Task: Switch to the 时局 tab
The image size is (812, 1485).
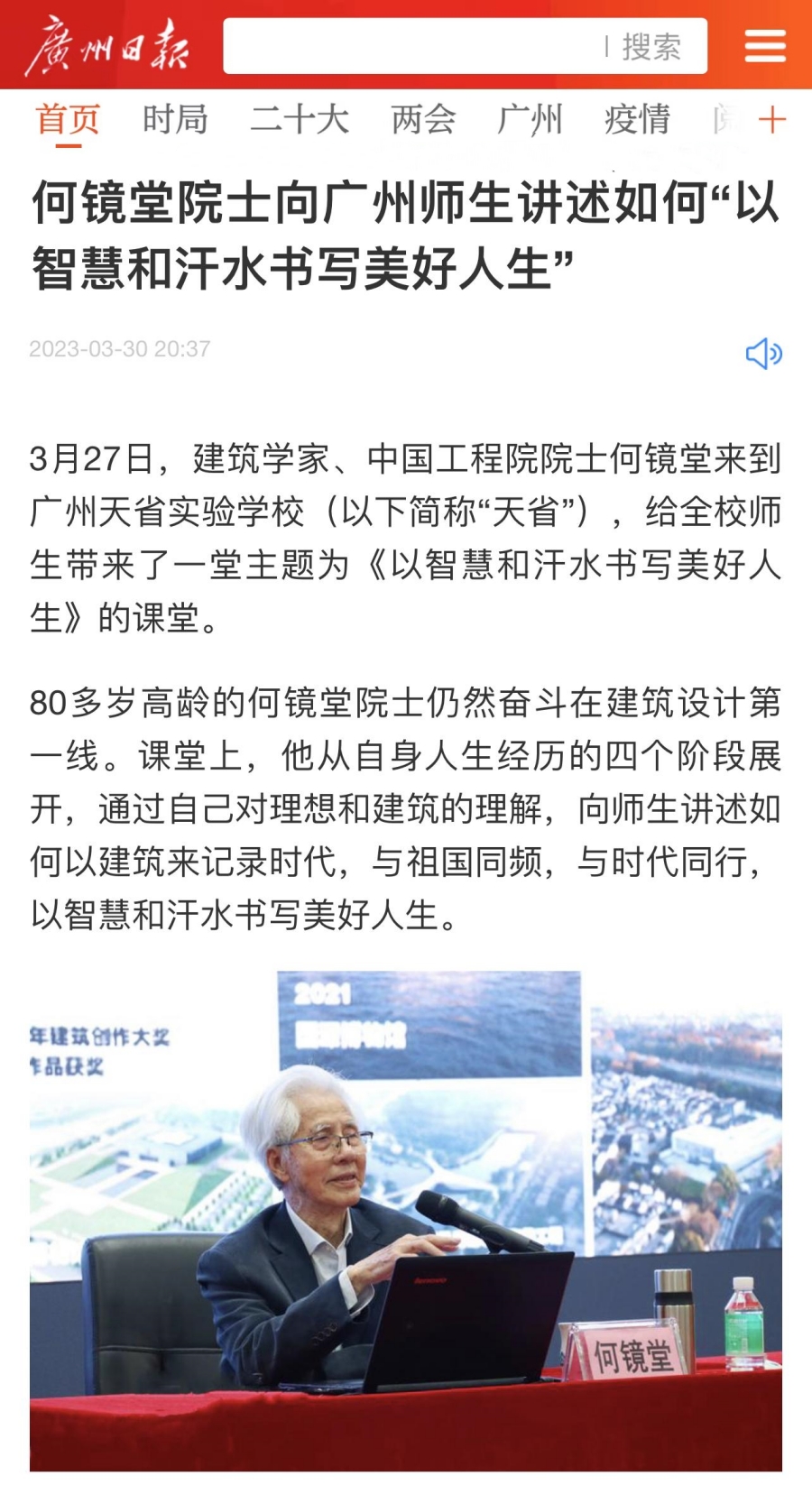Action: click(x=175, y=120)
